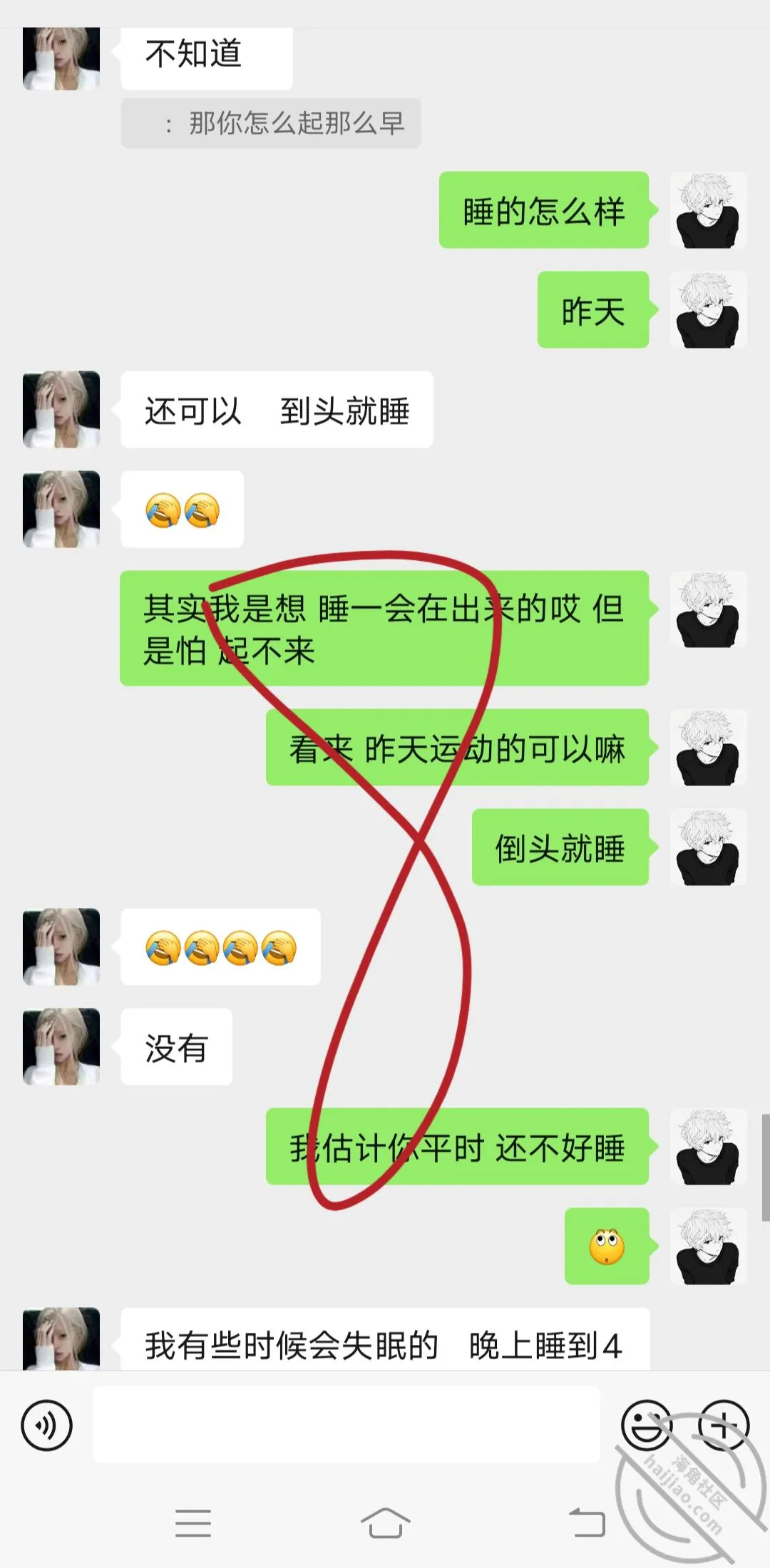Viewport: 770px width, 1568px height.
Task: Tap the contact avatar beside 没有
Action: tap(61, 1046)
